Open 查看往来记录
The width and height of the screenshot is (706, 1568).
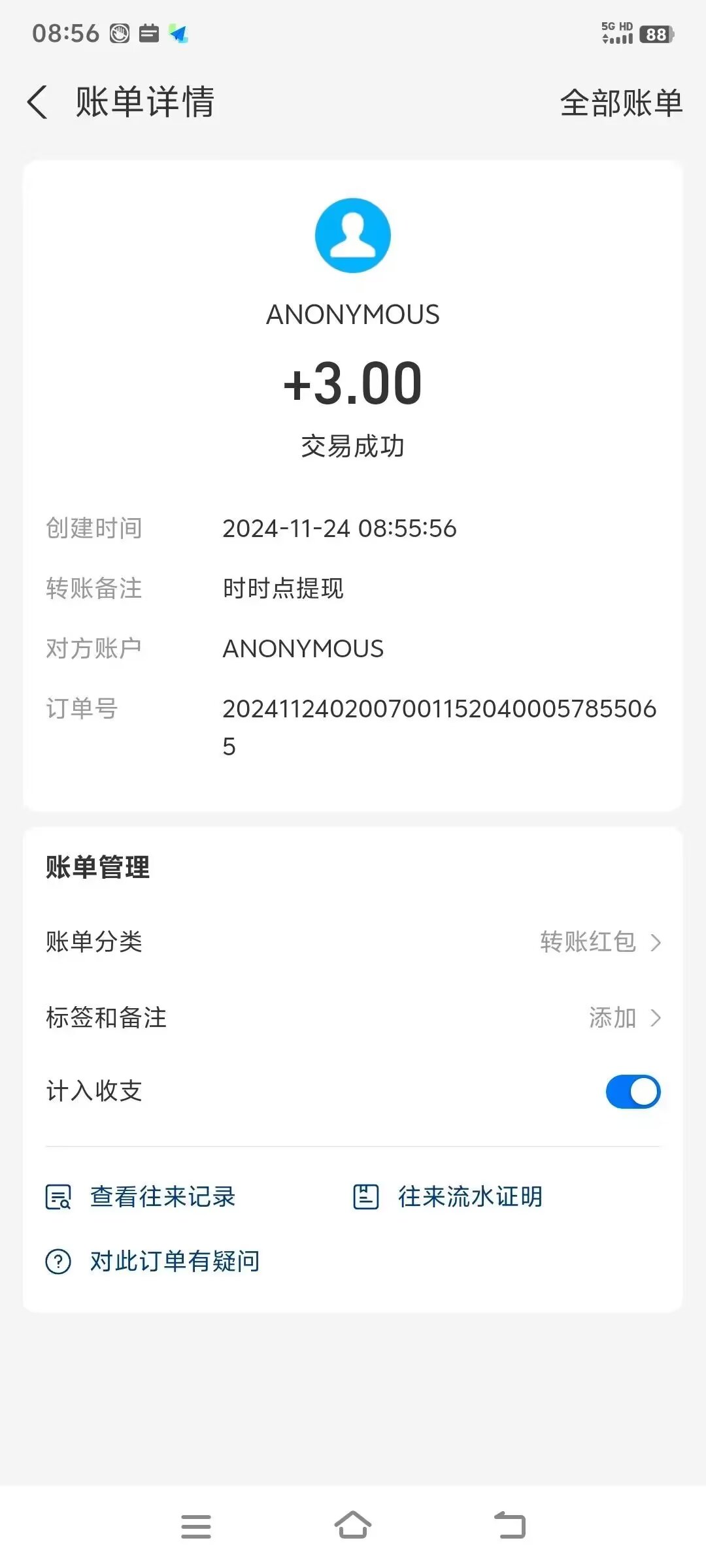141,1197
